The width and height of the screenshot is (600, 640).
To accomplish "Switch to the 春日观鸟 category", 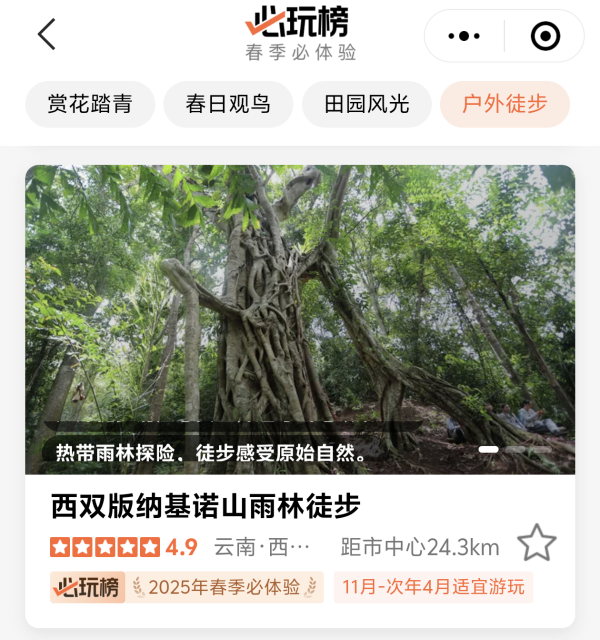I will (x=228, y=104).
